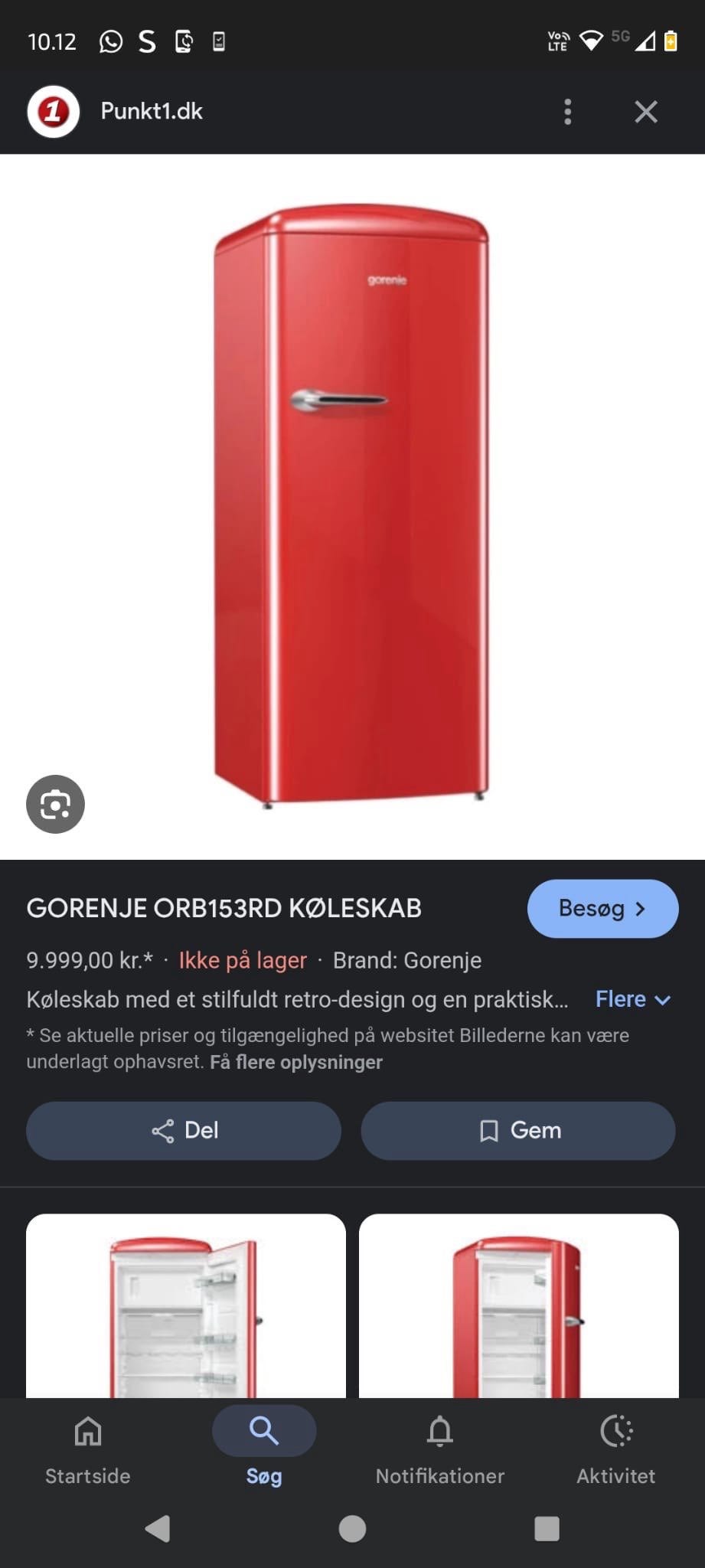Open the WhatsApp icon in status bar
The width and height of the screenshot is (705, 1568).
[x=109, y=41]
